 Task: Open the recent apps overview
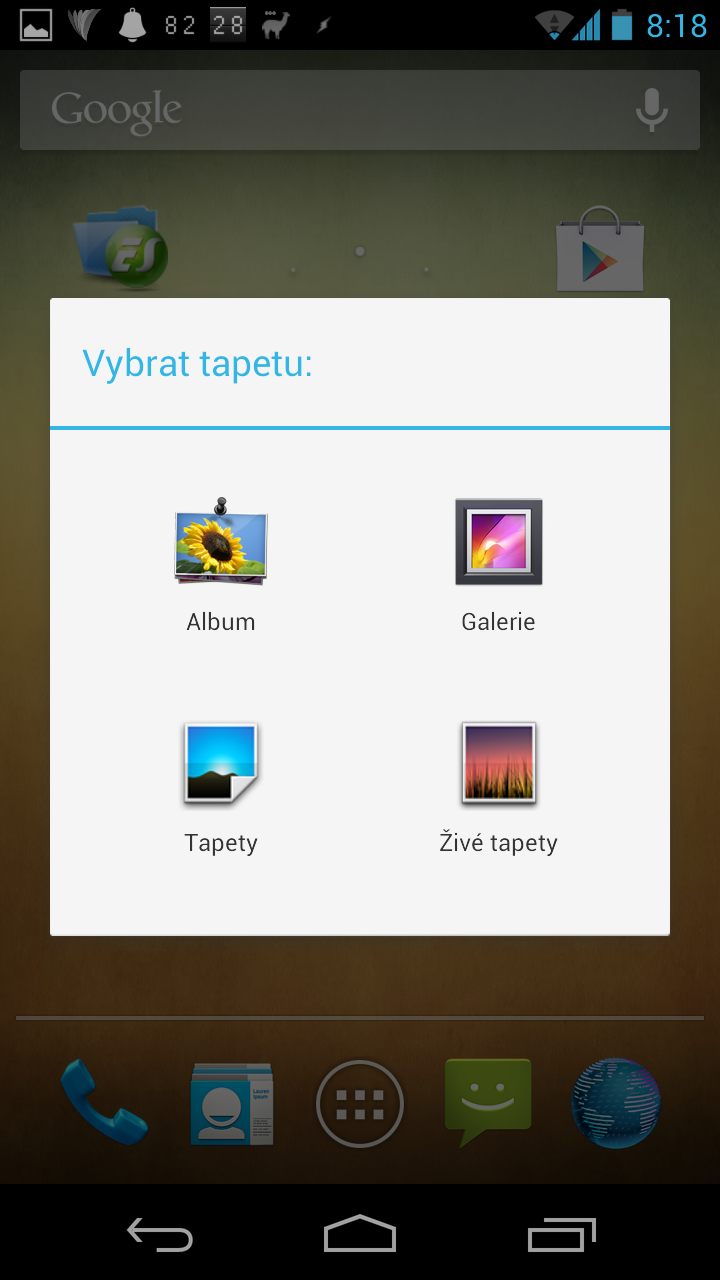561,1234
